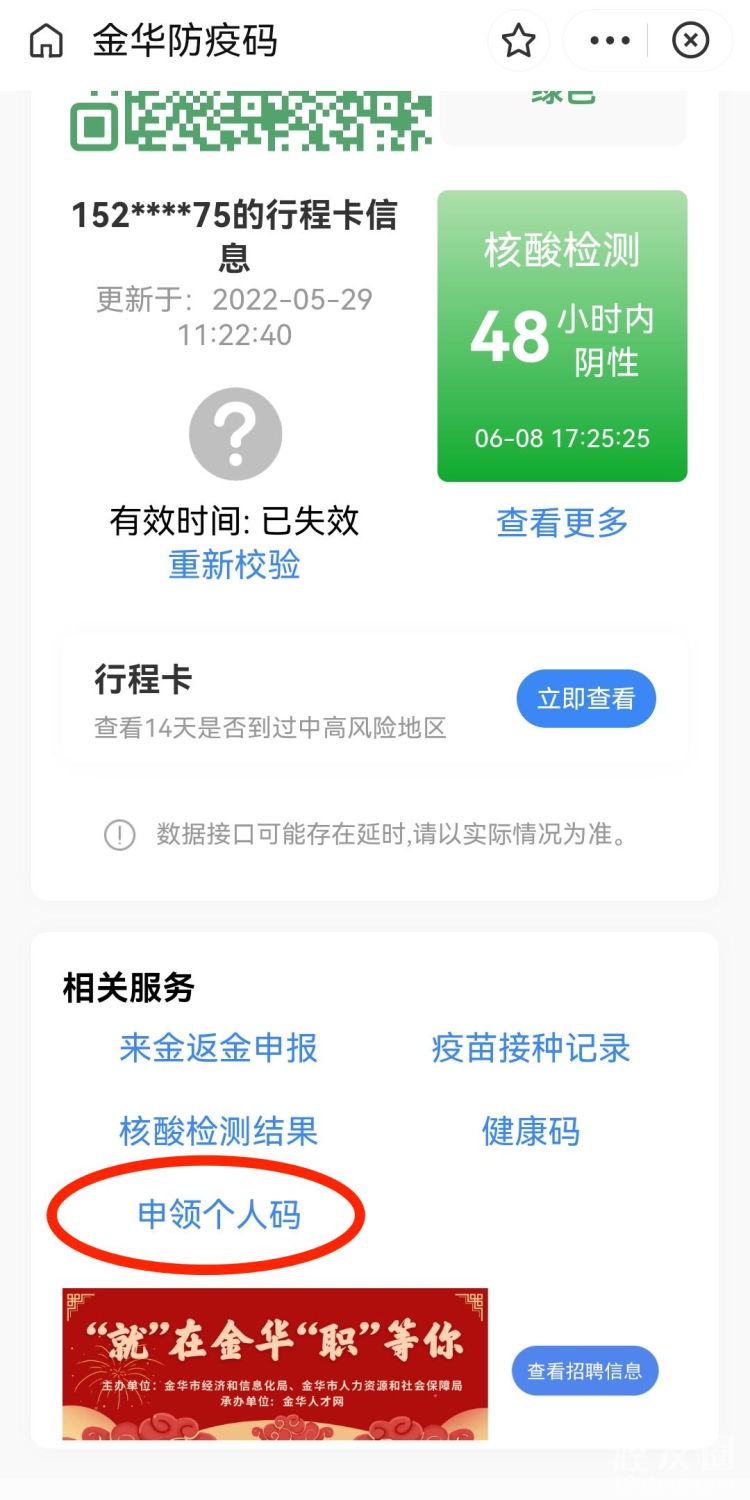Close the 金华防疫码 mini program

690,41
